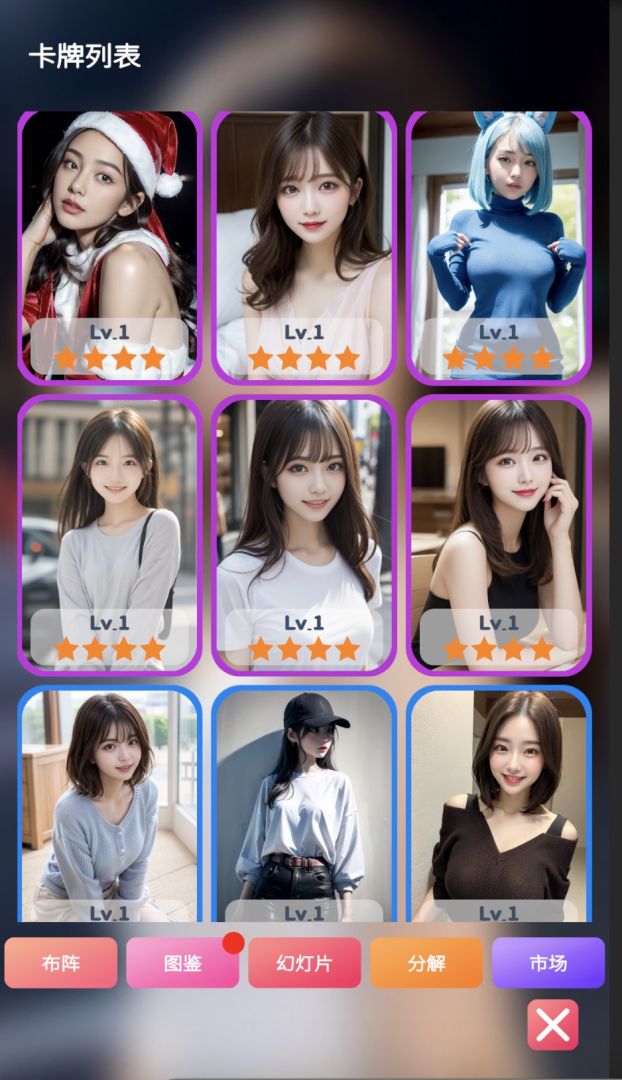Image resolution: width=622 pixels, height=1080 pixels.
Task: Open the 布阵 formation button
Action: coord(61,963)
